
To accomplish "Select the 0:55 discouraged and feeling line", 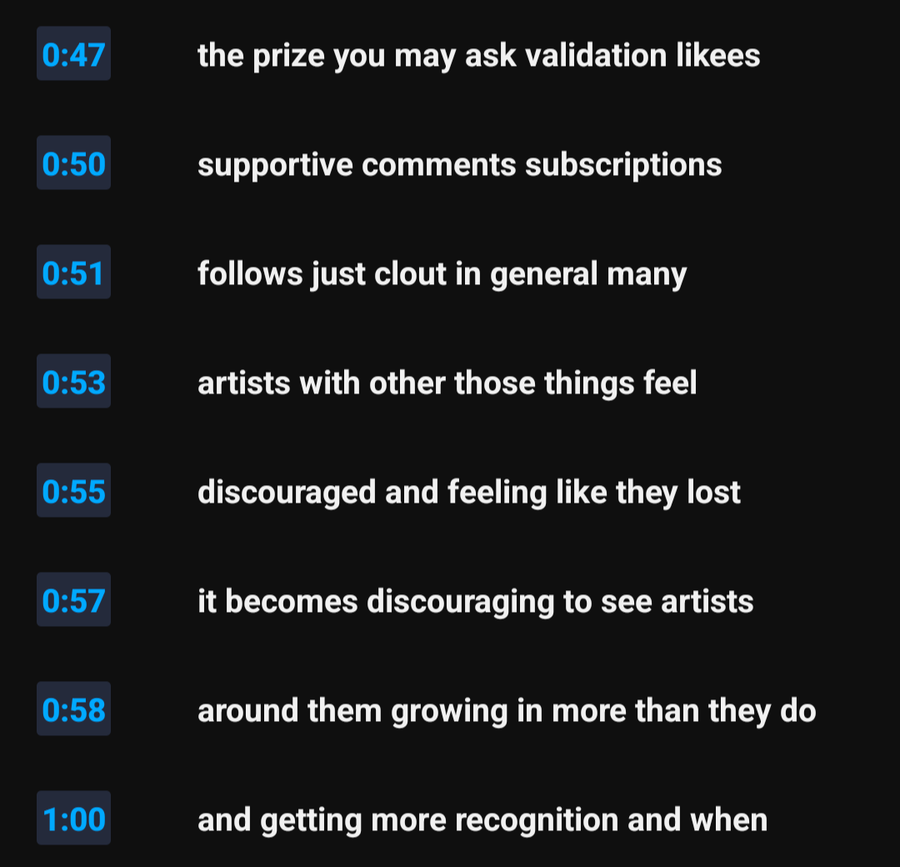I will (x=73, y=491).
